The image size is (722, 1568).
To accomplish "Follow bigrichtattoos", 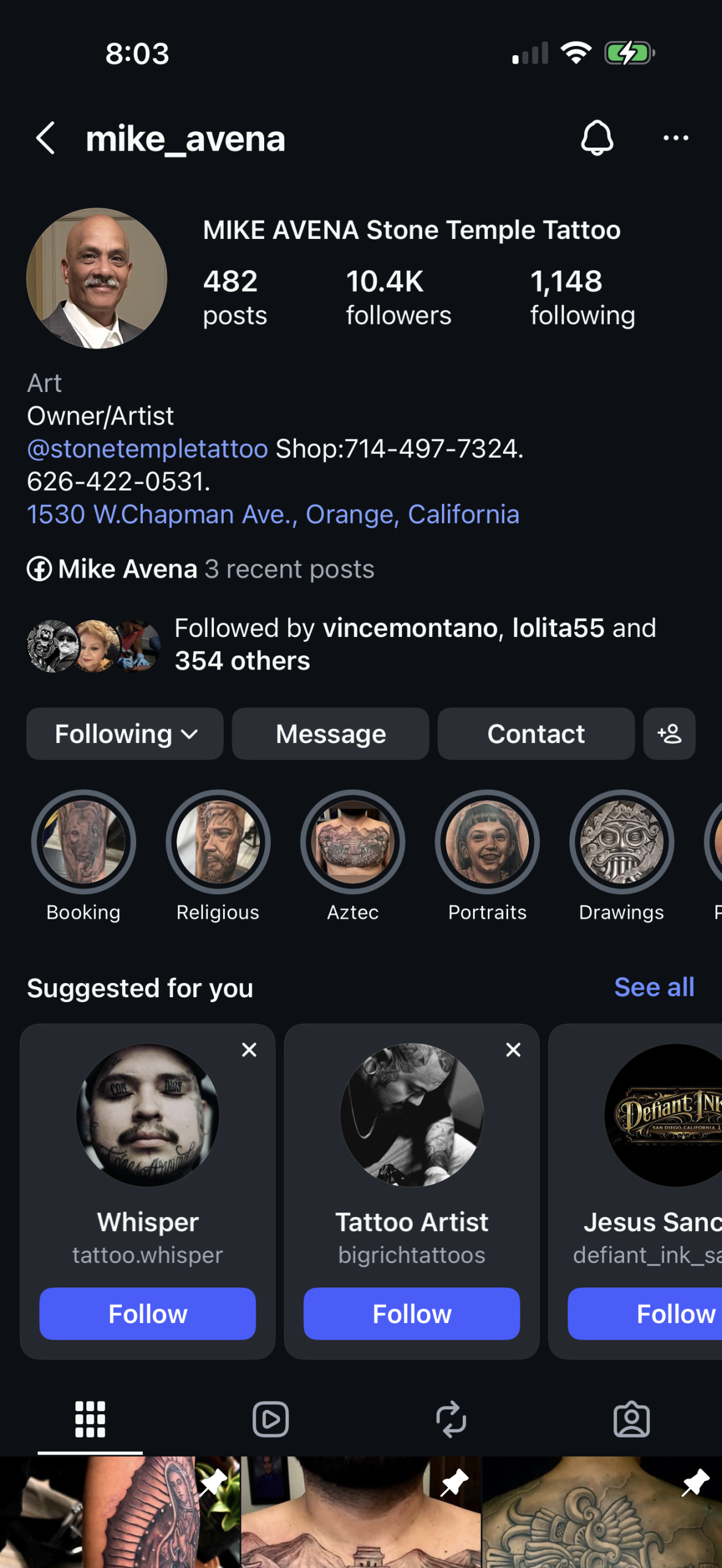I will pos(412,1314).
